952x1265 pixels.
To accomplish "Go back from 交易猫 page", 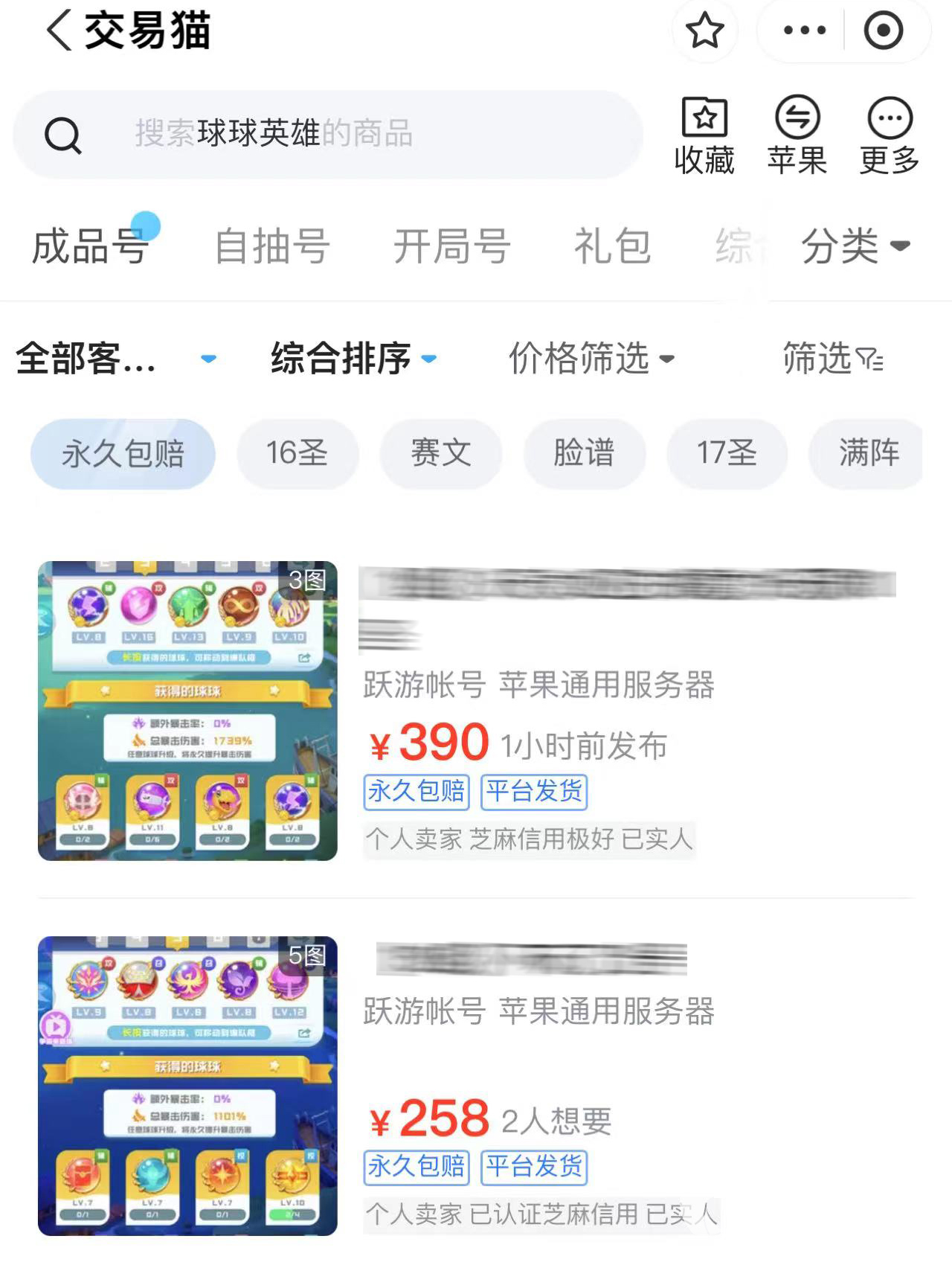I will pos(59,31).
